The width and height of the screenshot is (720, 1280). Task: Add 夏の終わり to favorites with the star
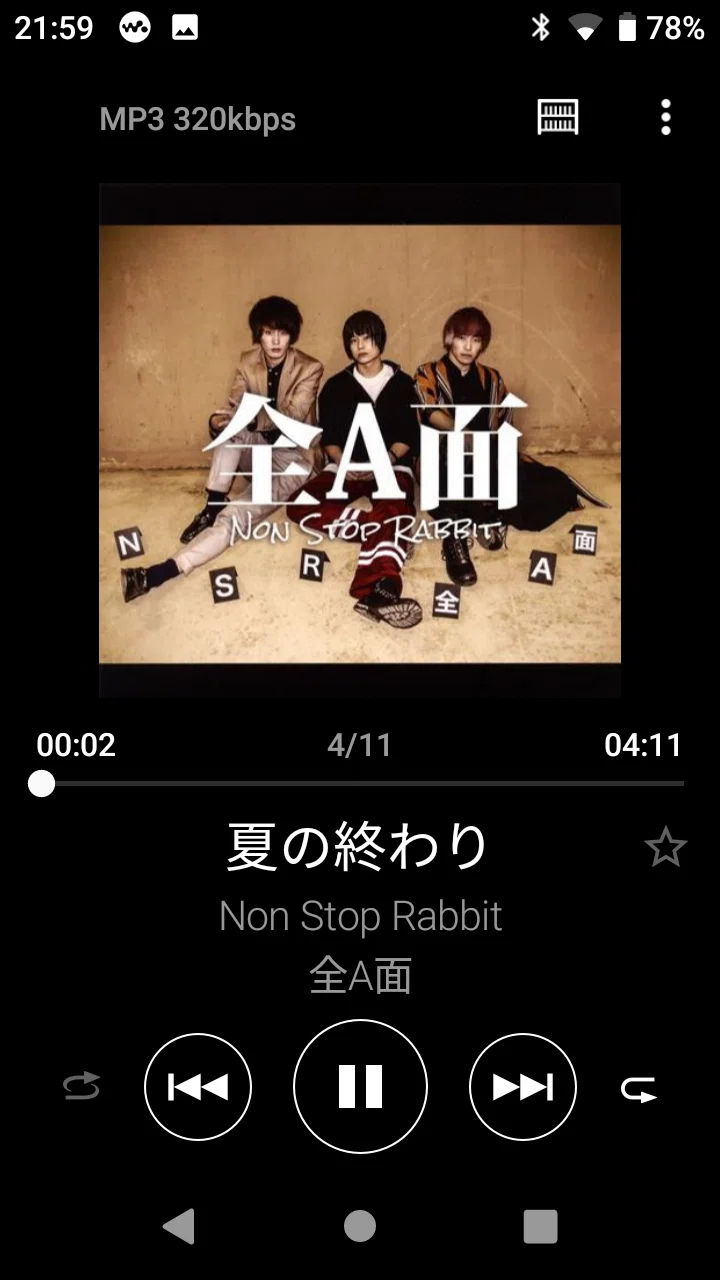pos(665,849)
